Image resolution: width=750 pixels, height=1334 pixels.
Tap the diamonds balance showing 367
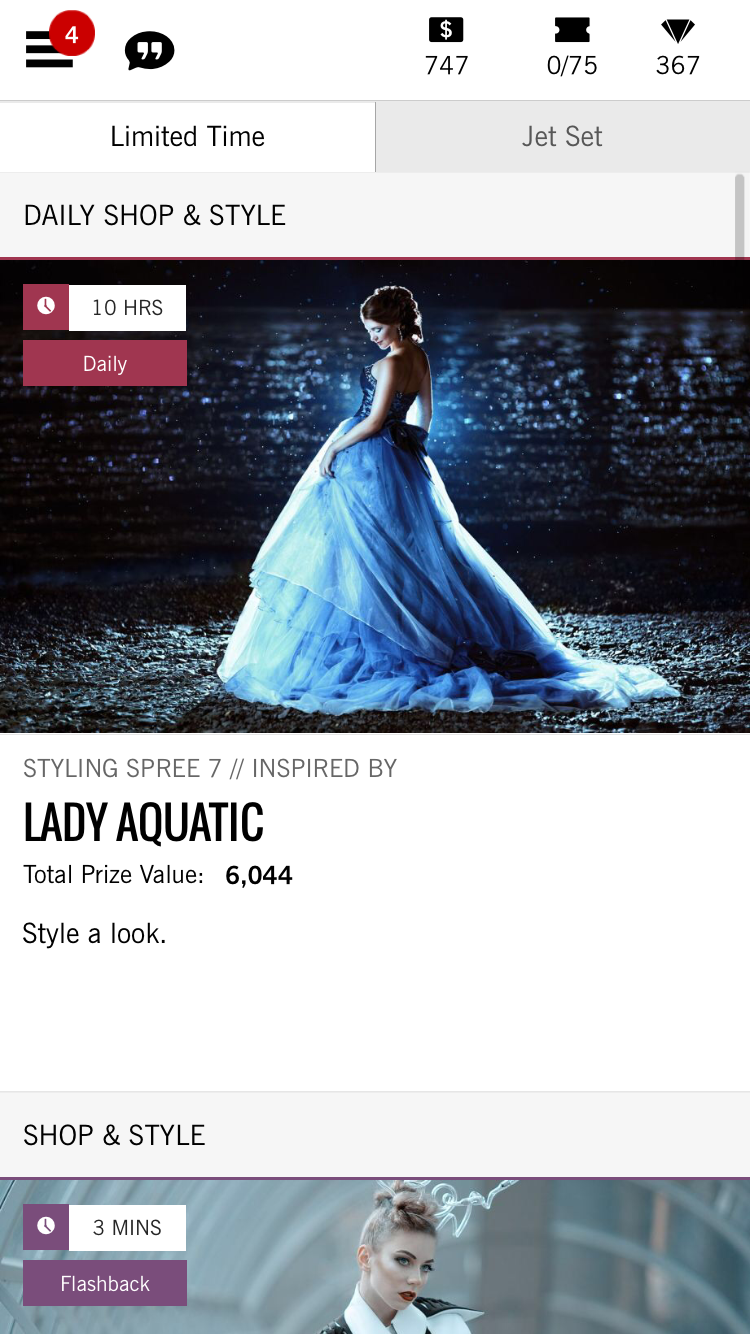click(x=677, y=48)
